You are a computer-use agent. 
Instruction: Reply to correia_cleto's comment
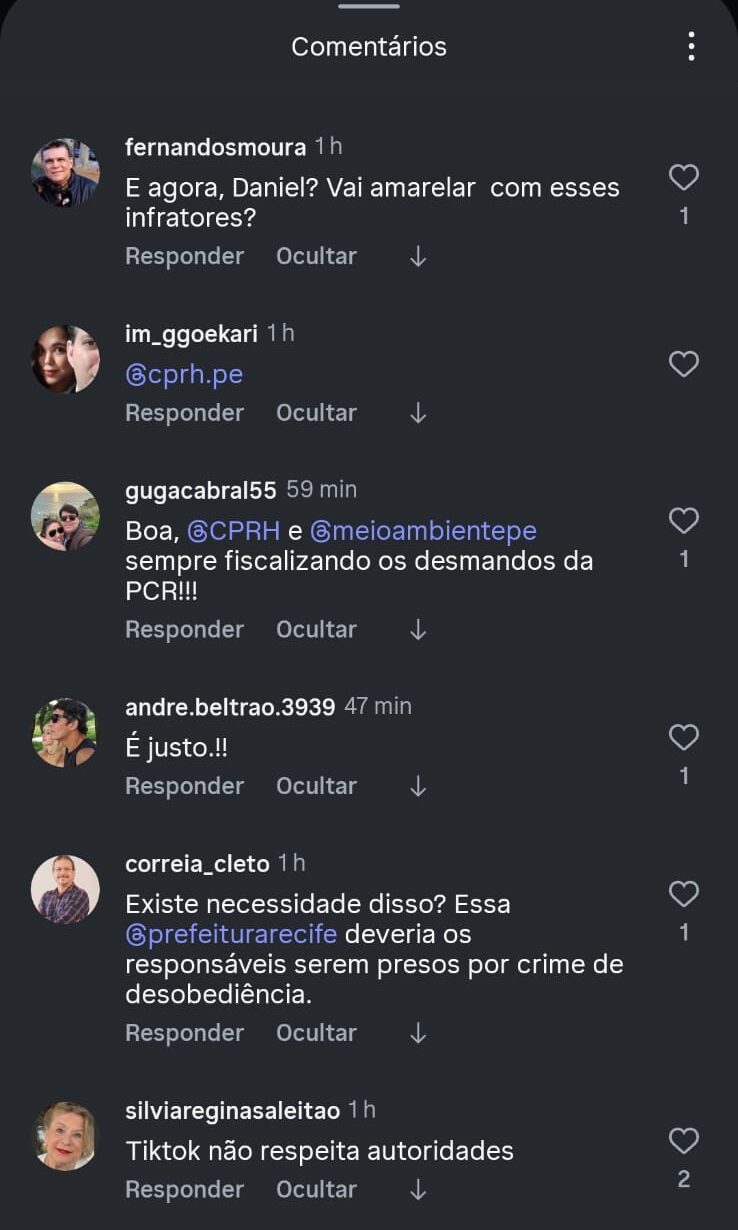pos(184,1033)
